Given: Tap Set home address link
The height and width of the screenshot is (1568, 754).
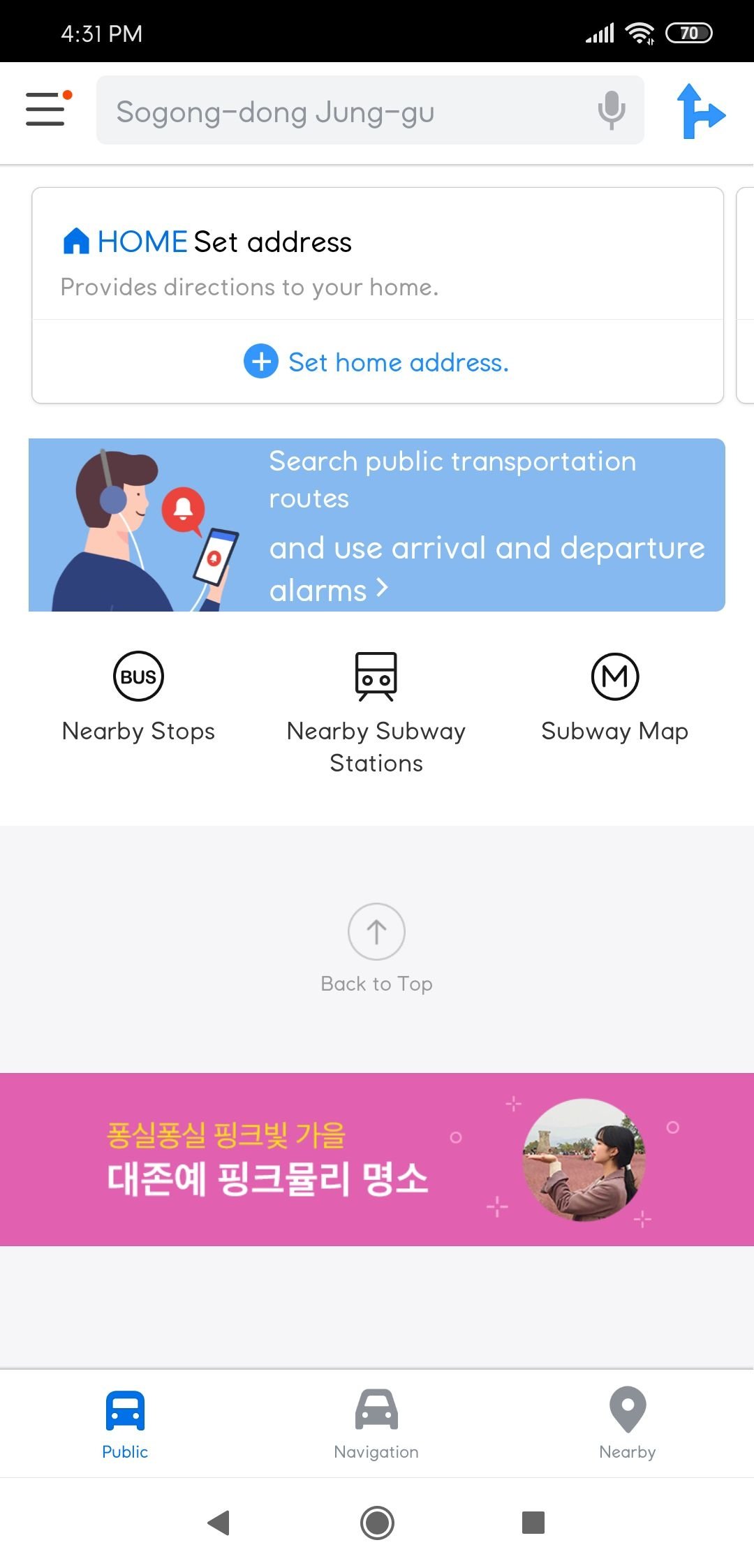Looking at the screenshot, I should [377, 362].
